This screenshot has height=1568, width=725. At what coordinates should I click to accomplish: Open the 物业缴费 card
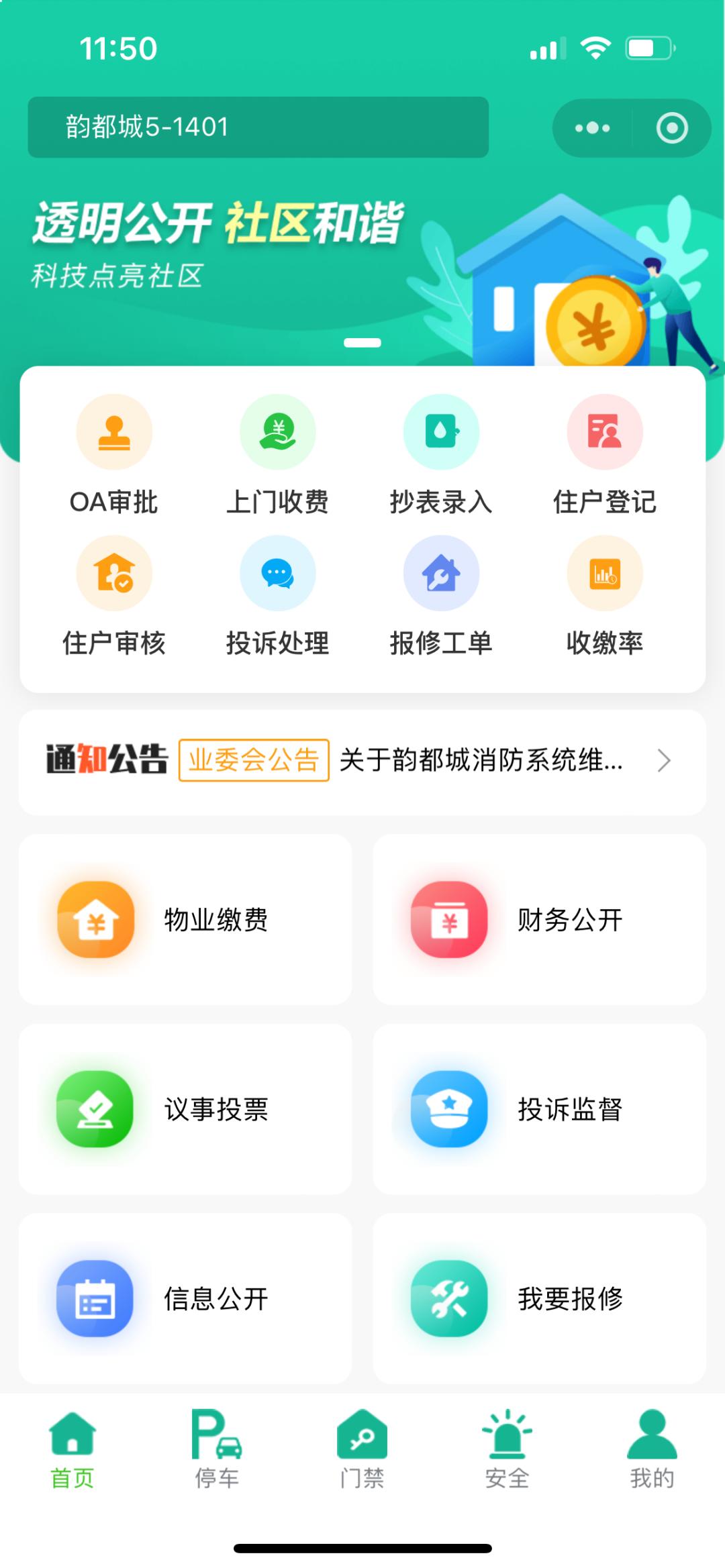click(185, 919)
